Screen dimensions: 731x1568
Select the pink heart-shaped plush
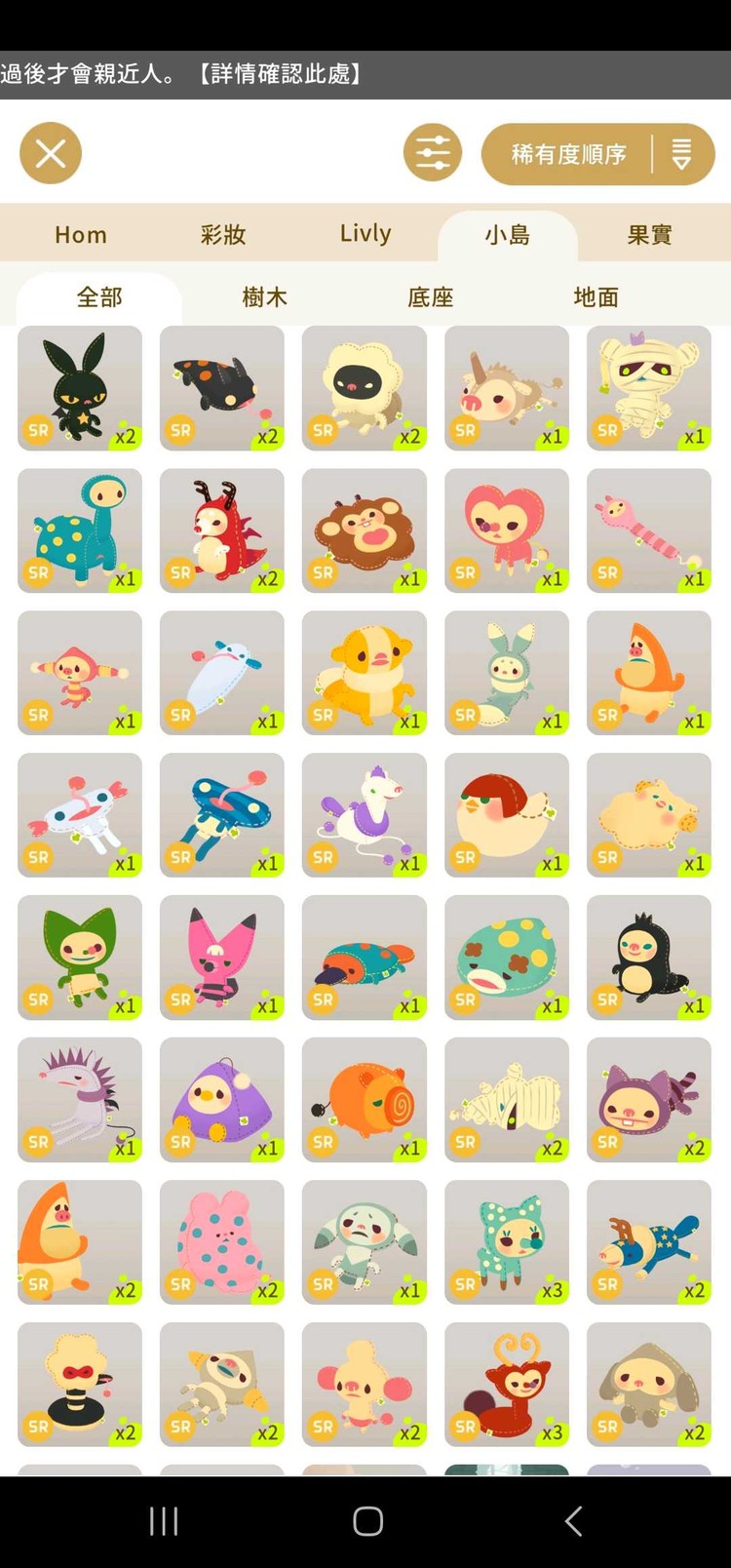coord(507,530)
